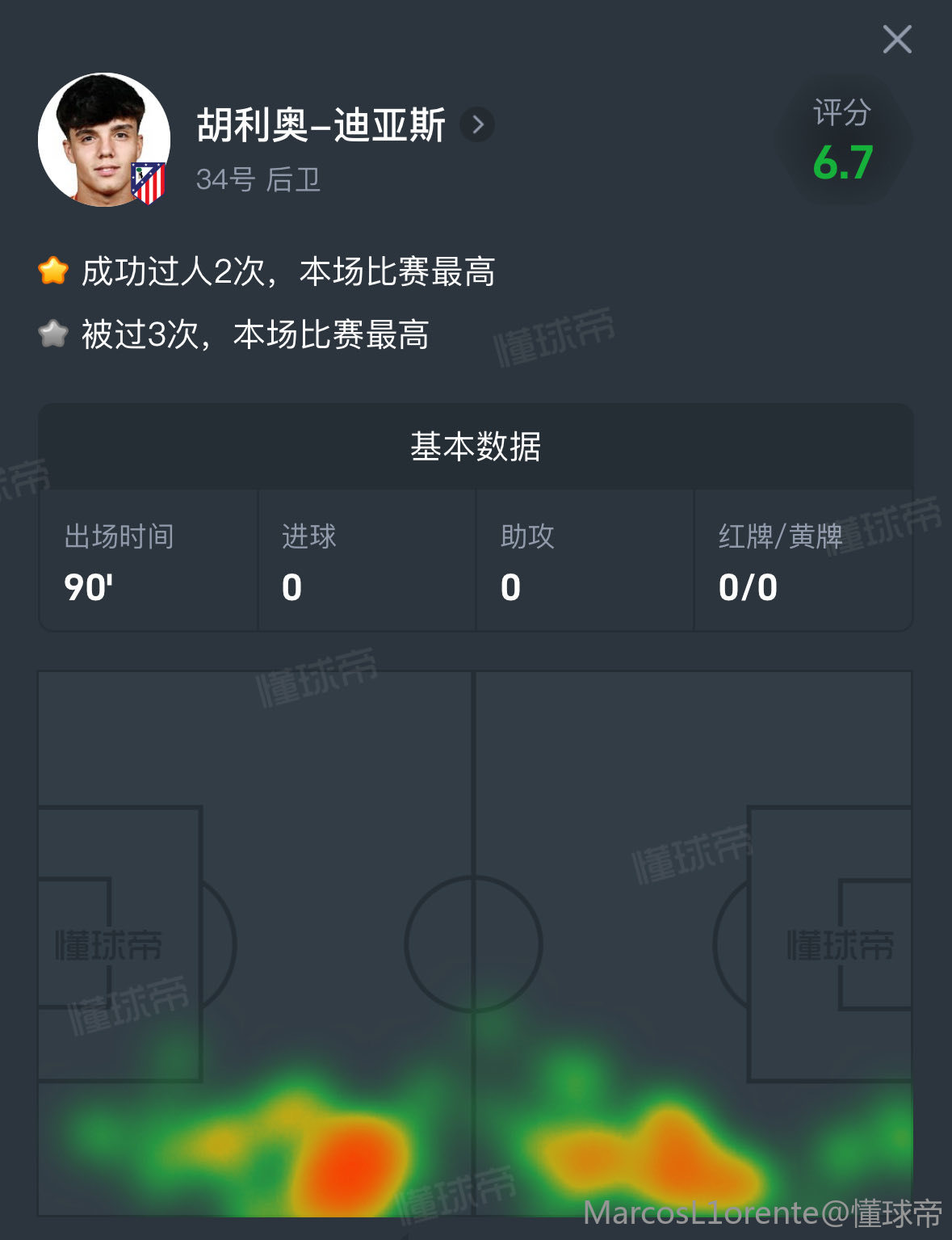Screen dimensions: 952x1240
Task: Tap the player's avatar photo
Action: (103, 139)
